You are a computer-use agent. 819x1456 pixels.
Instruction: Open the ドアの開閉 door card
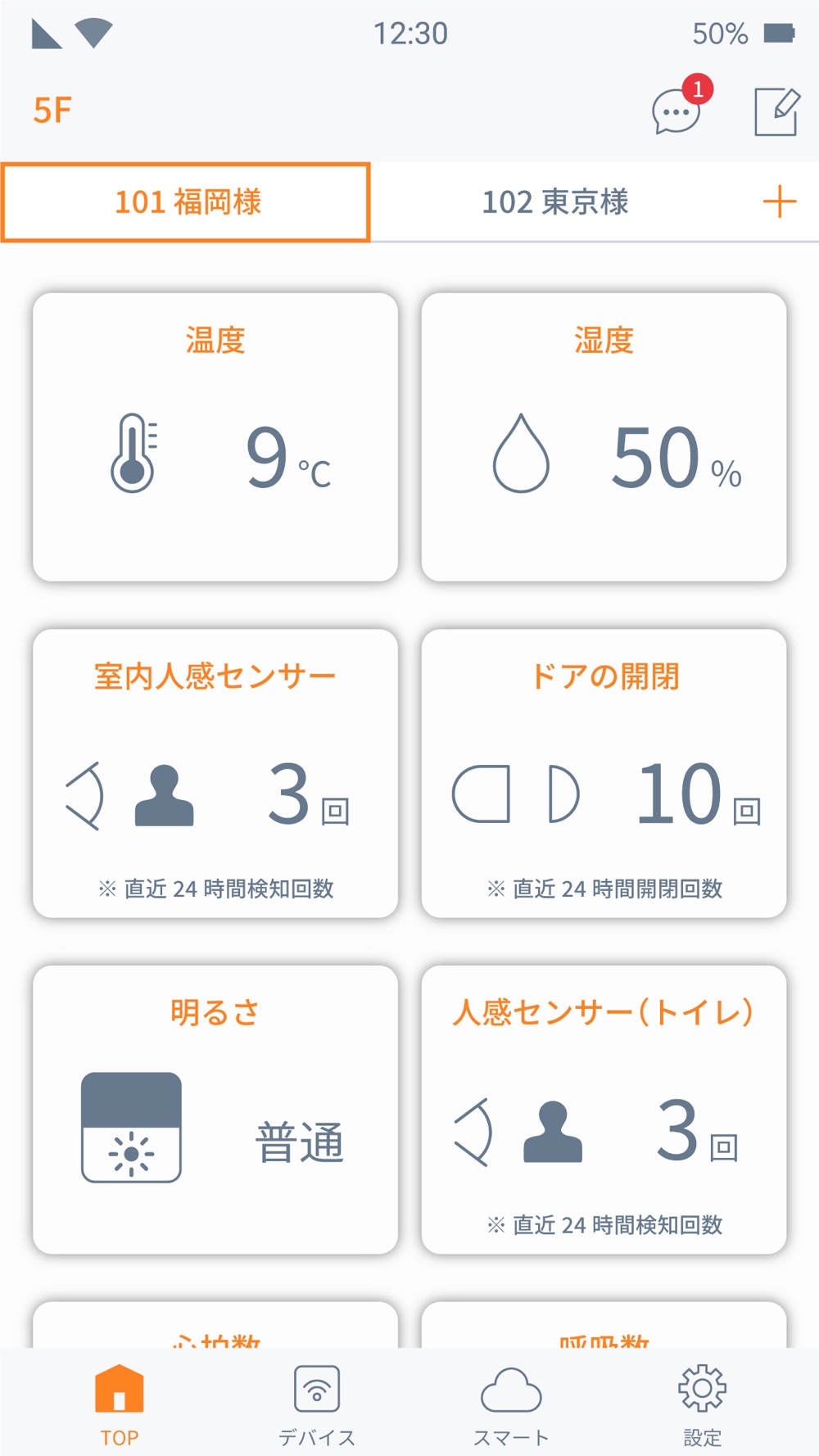pos(604,773)
